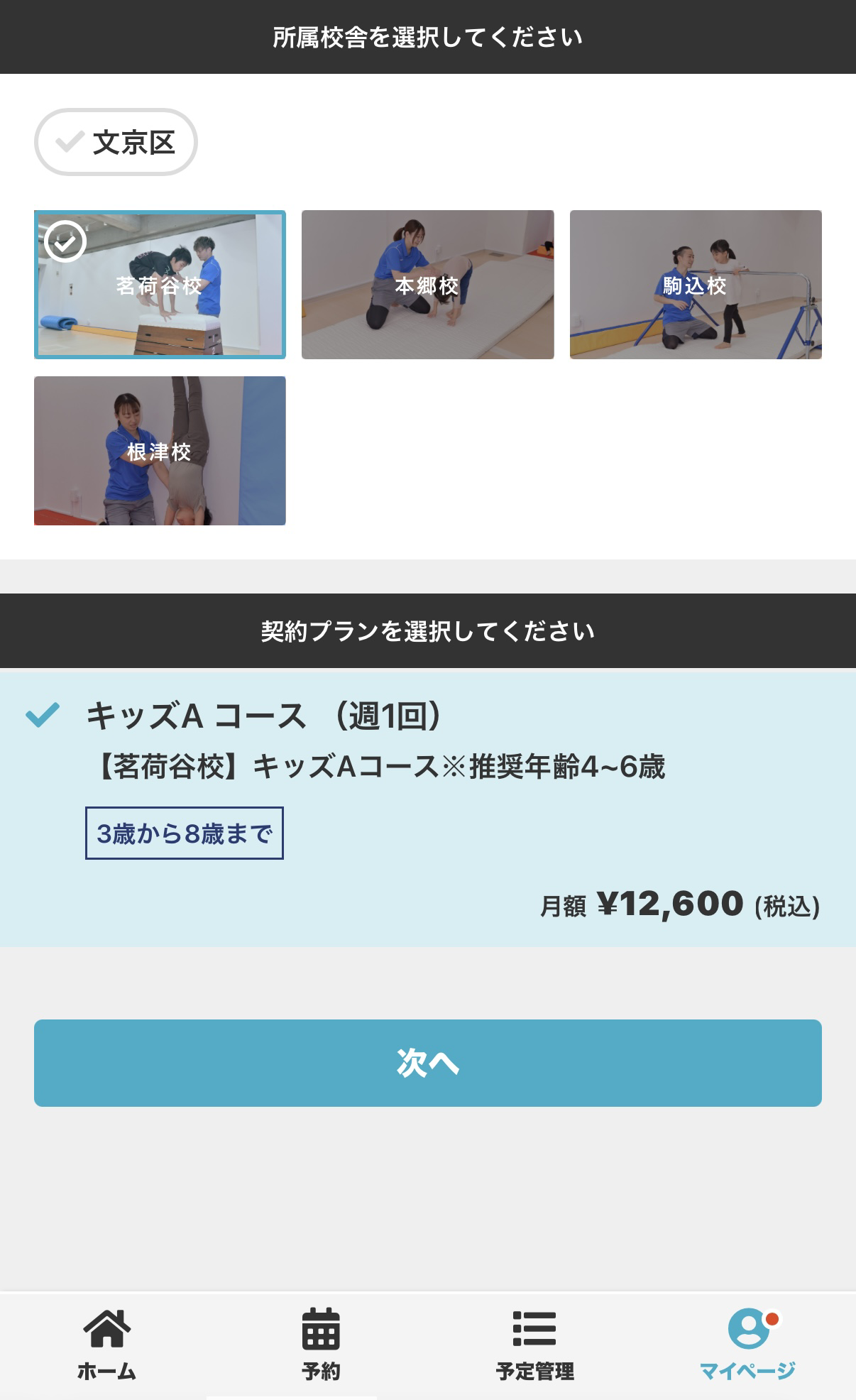Tap the 次へ button
856x1400 pixels.
[427, 1063]
